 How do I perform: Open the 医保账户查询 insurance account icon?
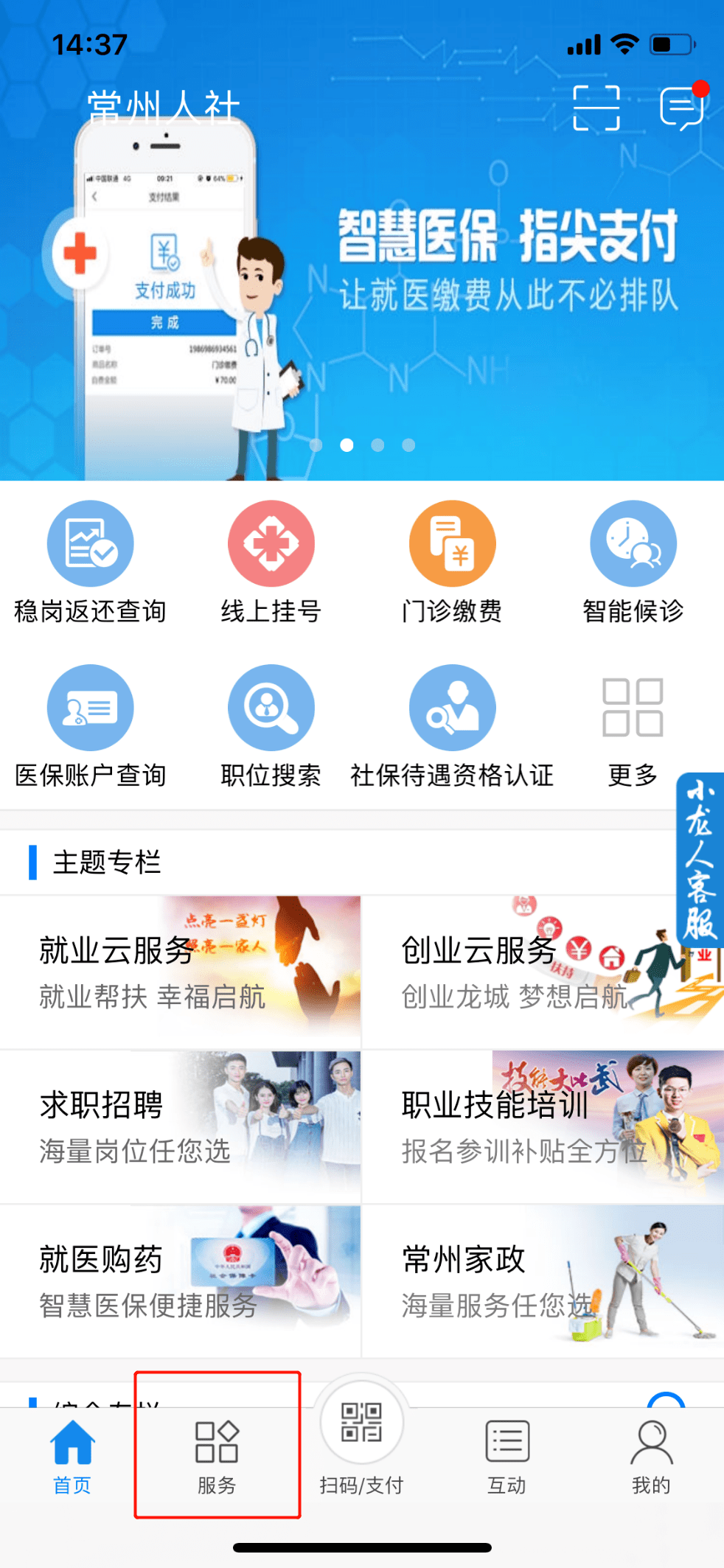pyautogui.click(x=90, y=707)
